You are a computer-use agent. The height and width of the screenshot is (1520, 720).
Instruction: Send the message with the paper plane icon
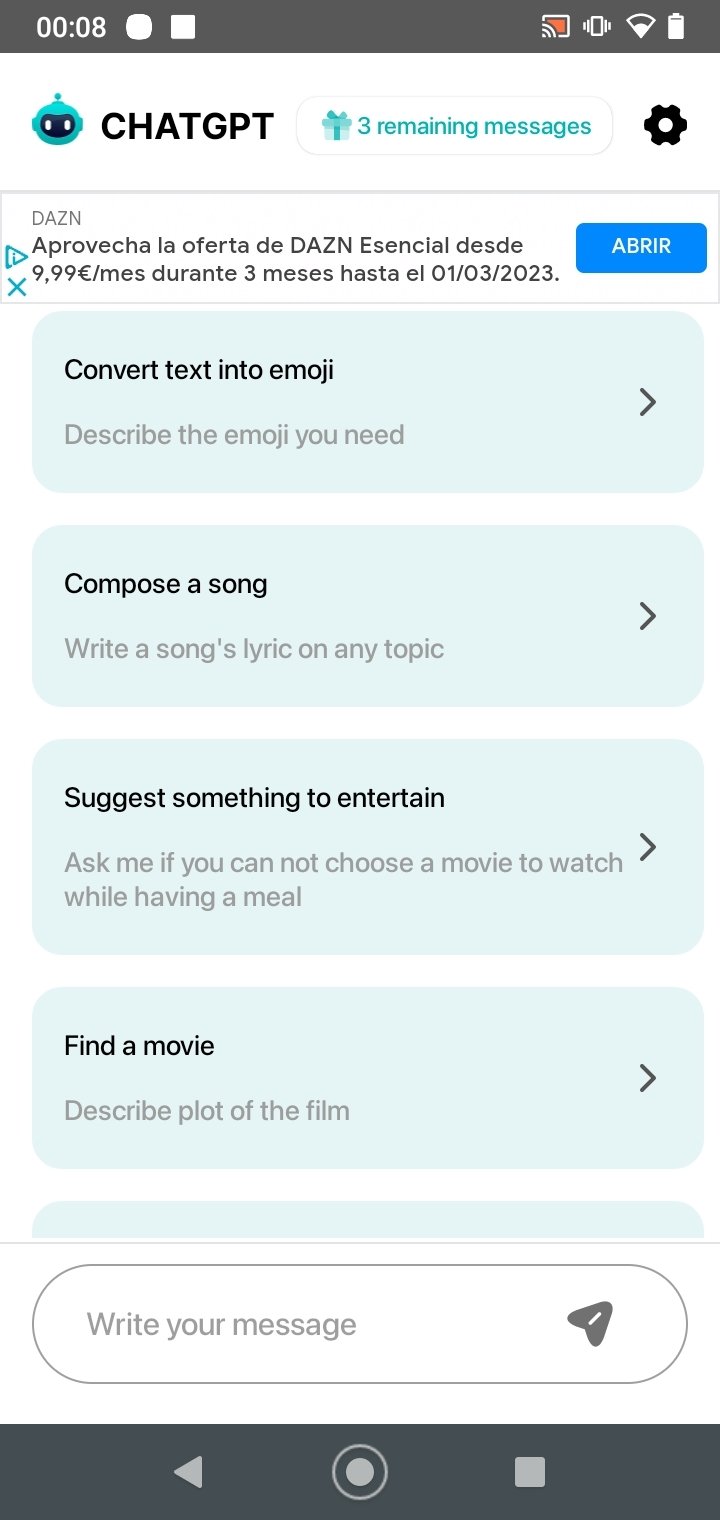590,1324
